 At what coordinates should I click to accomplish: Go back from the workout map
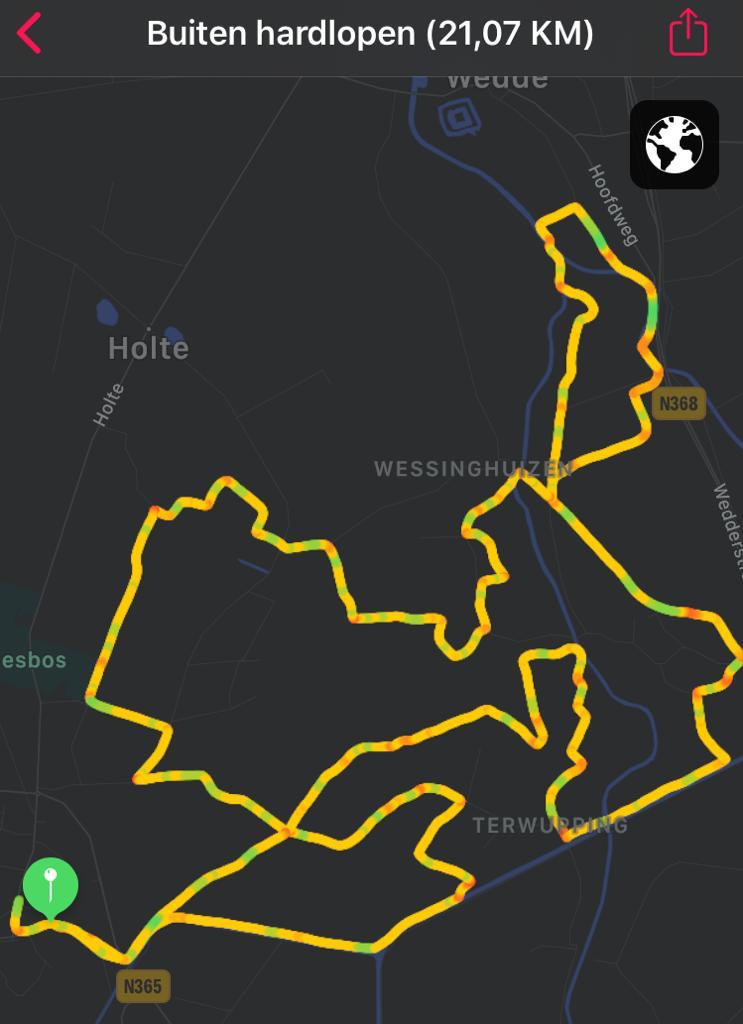pyautogui.click(x=30, y=34)
